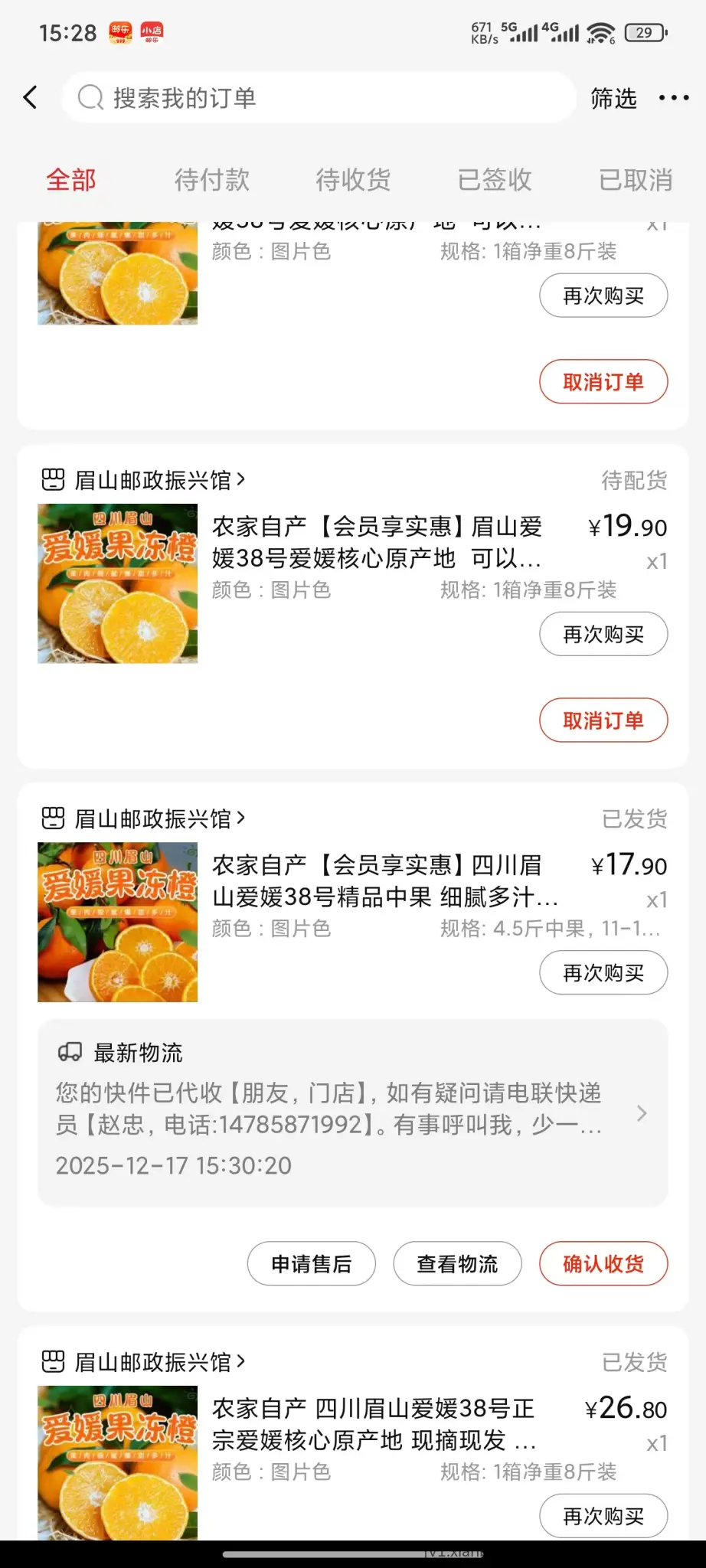Image resolution: width=706 pixels, height=1568 pixels.
Task: Open the logistics detail chevron arrow
Action: [642, 1114]
